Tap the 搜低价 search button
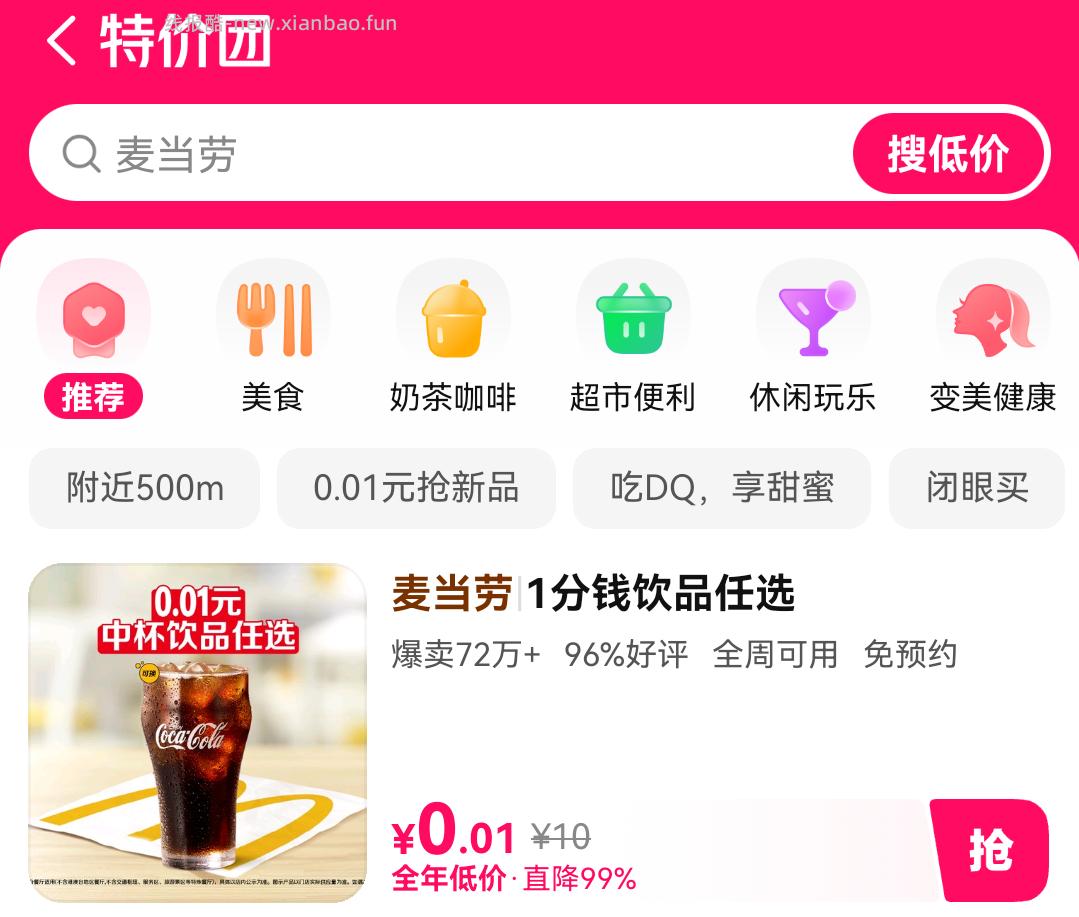This screenshot has height=917, width=1079. click(x=948, y=154)
